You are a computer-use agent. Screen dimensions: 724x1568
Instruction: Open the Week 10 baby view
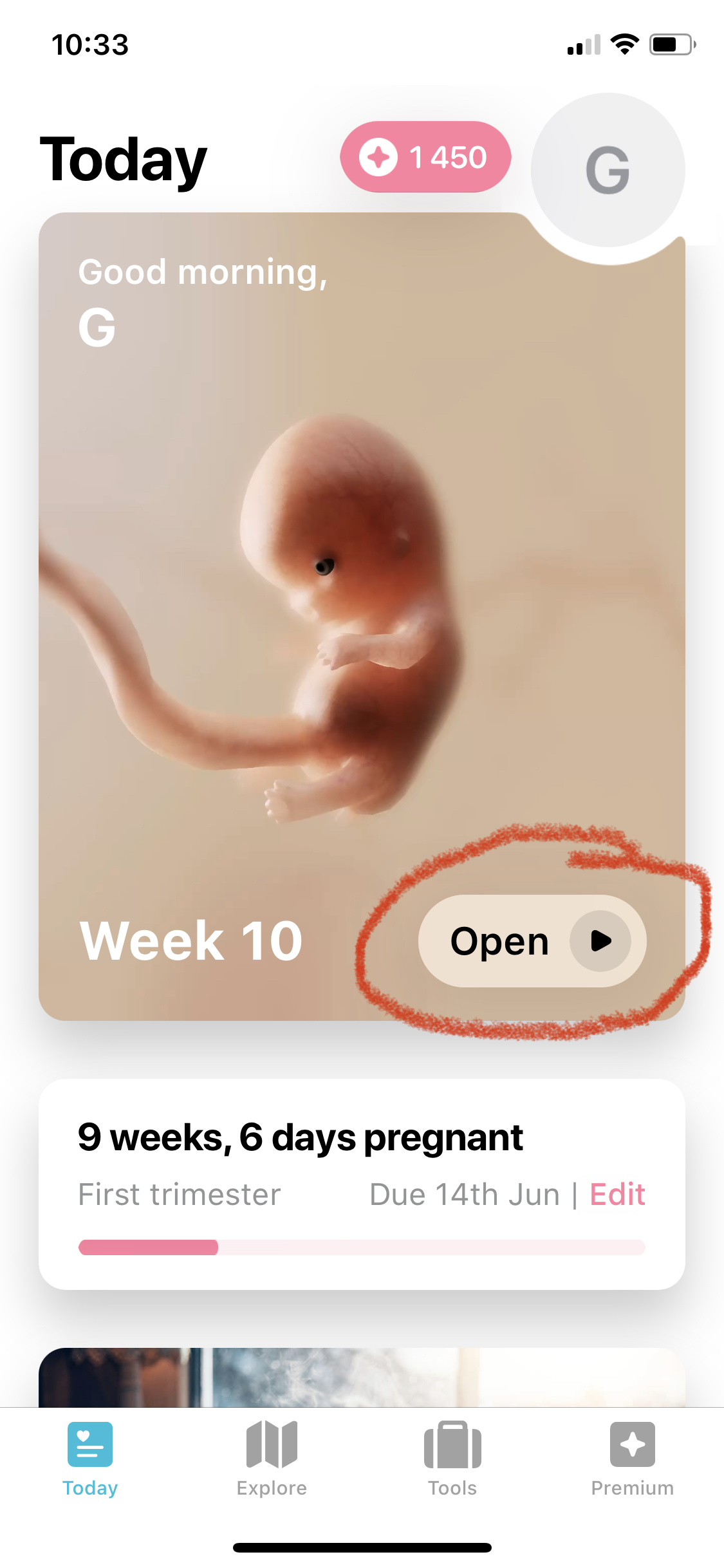click(x=532, y=940)
